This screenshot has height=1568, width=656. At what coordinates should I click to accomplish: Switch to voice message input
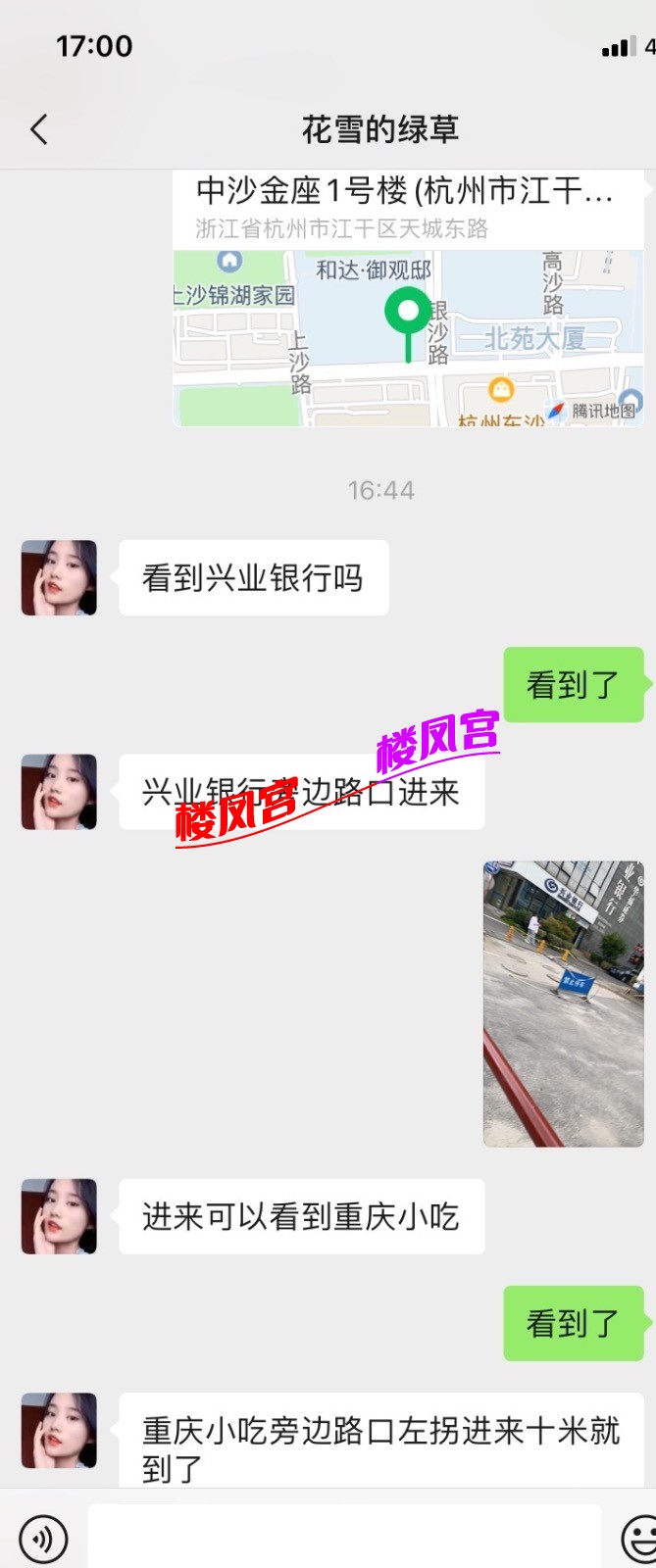43,1539
